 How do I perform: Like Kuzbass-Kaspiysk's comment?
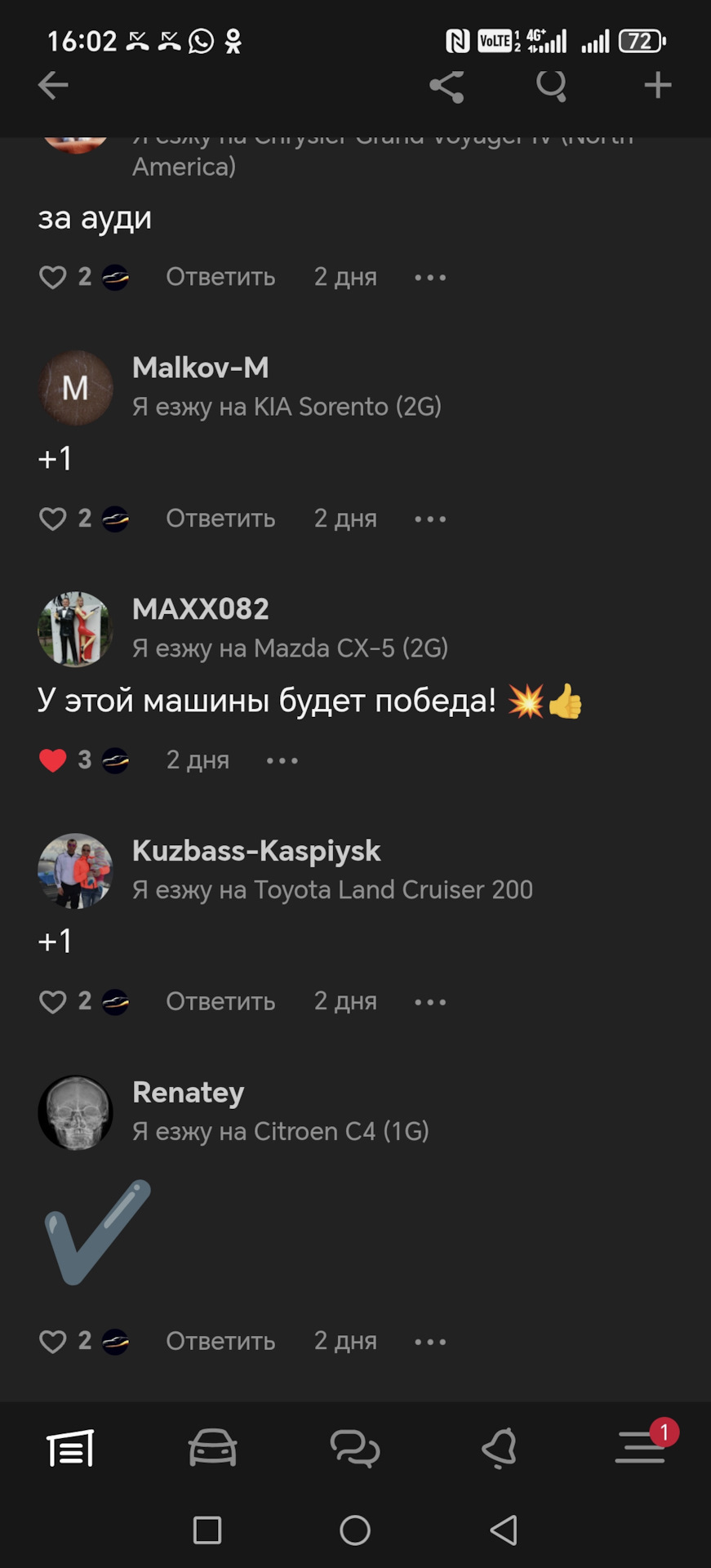[x=53, y=1002]
